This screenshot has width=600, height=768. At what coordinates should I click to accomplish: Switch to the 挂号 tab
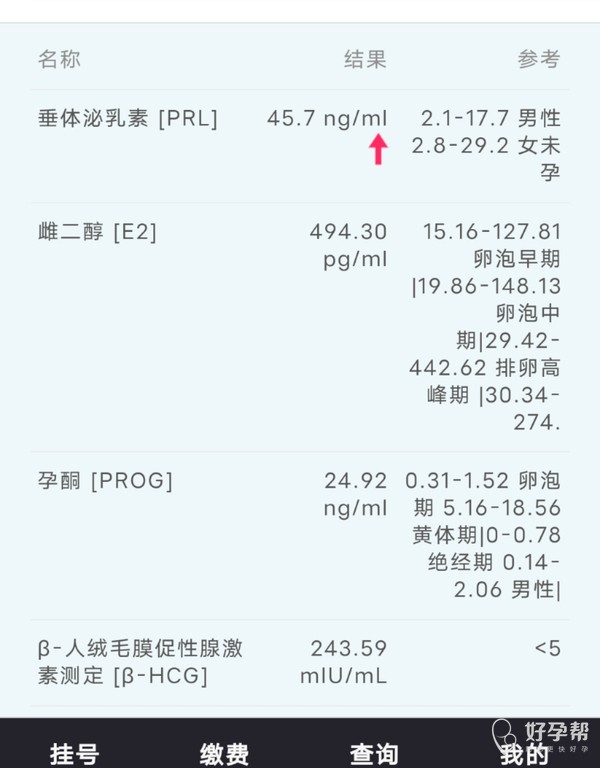(75, 753)
